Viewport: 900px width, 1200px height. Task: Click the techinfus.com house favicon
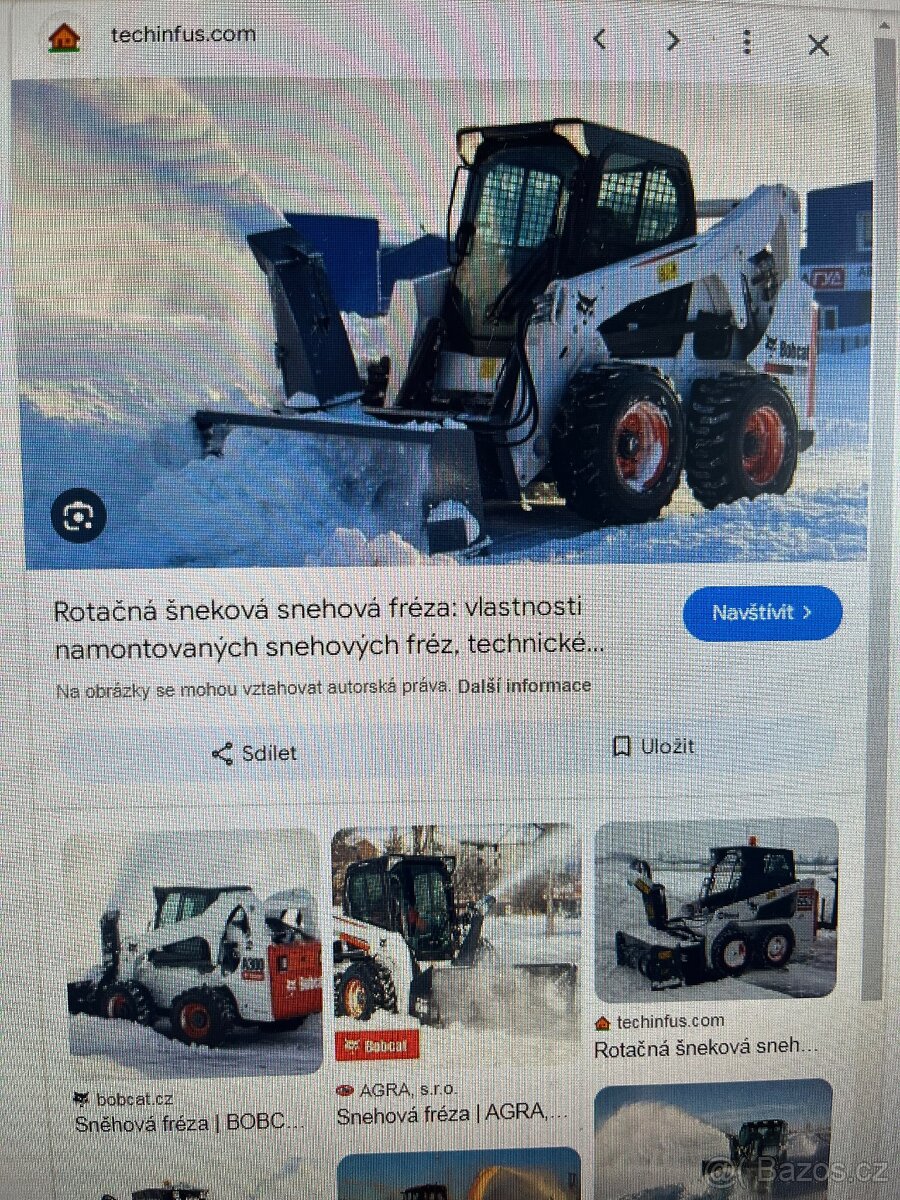[x=62, y=33]
